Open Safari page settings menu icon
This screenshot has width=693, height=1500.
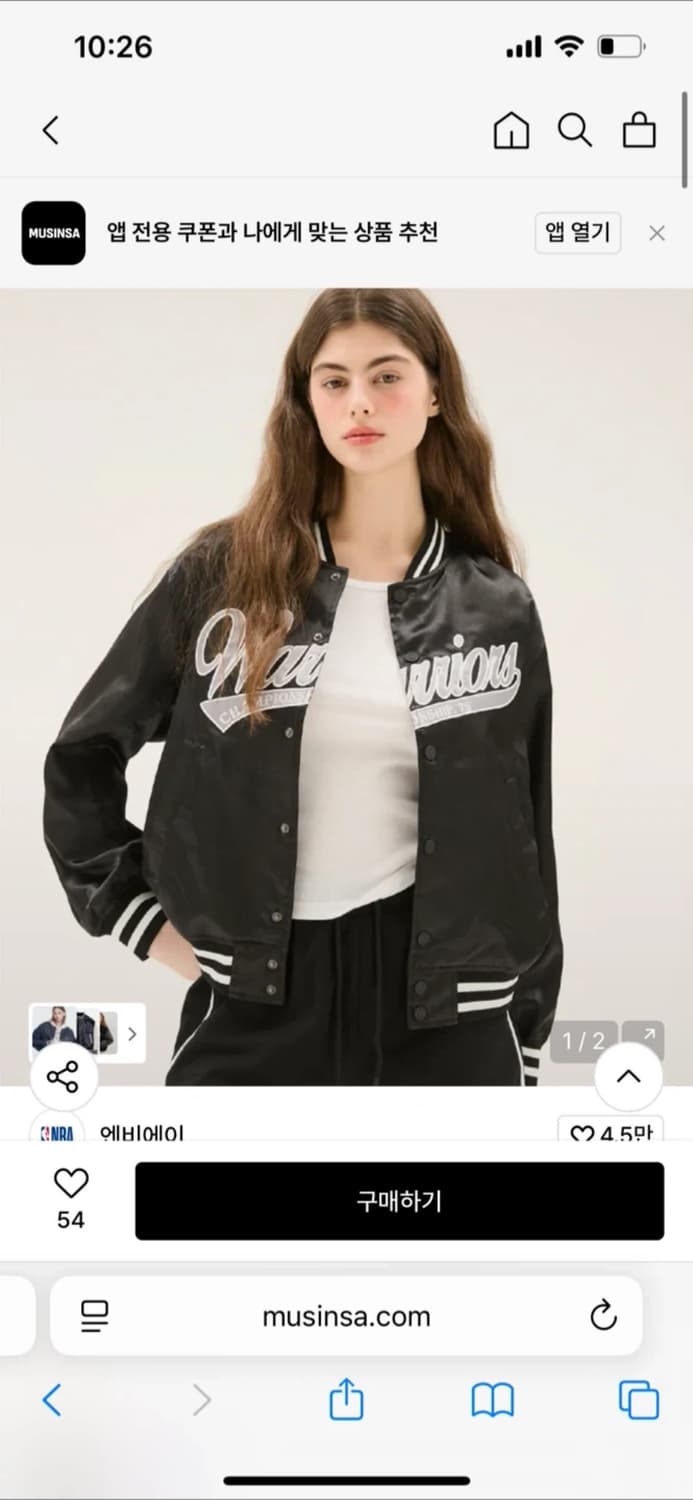click(95, 1316)
